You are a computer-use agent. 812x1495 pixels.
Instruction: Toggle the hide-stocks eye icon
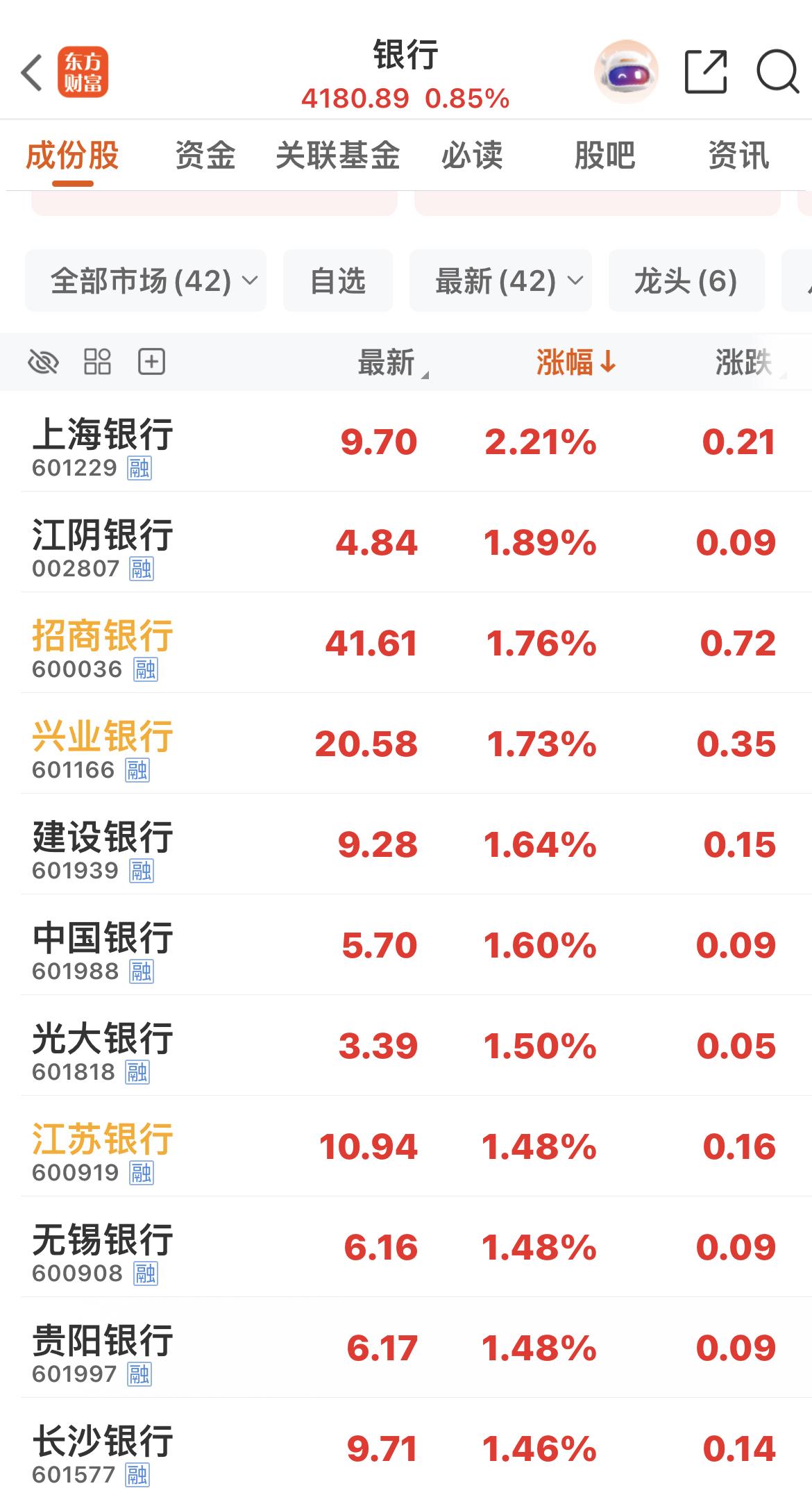(x=42, y=361)
